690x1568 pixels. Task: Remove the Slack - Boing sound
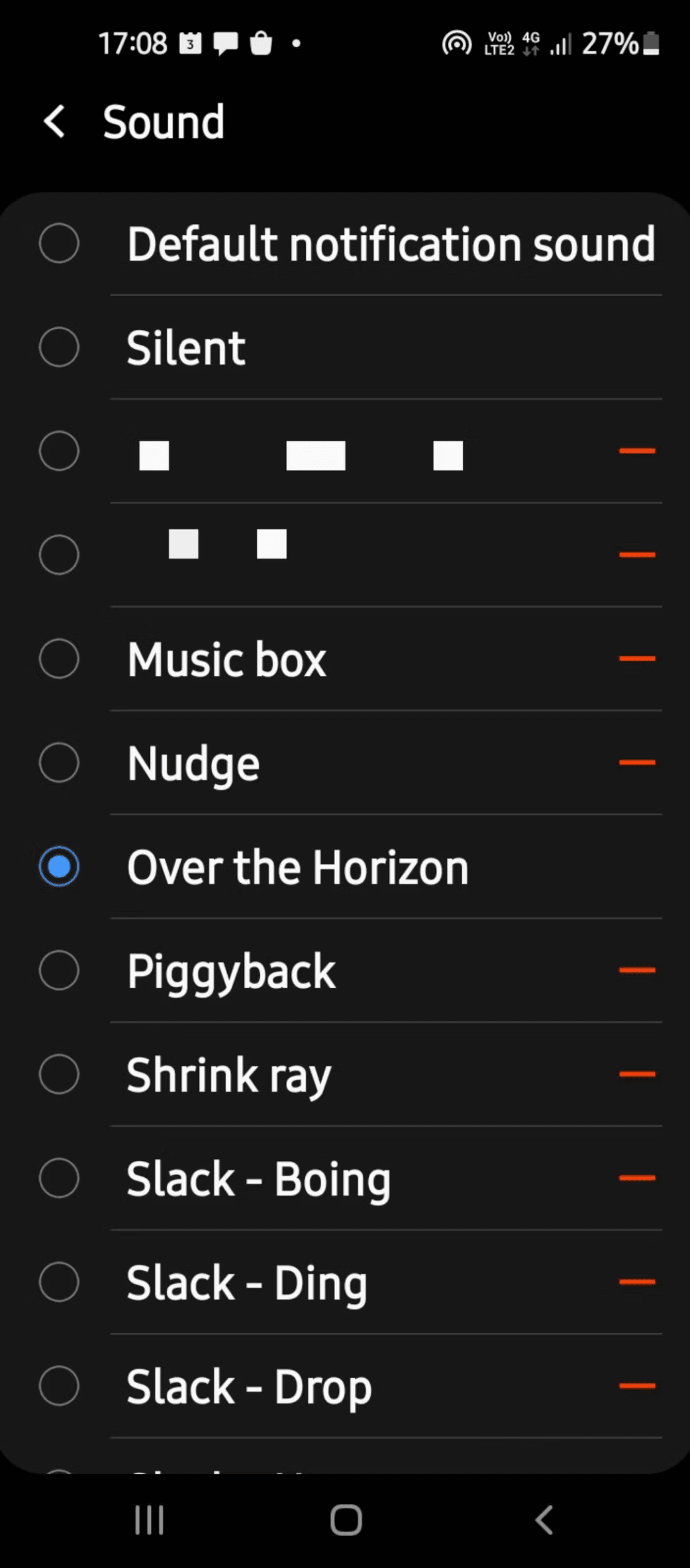pos(637,1178)
